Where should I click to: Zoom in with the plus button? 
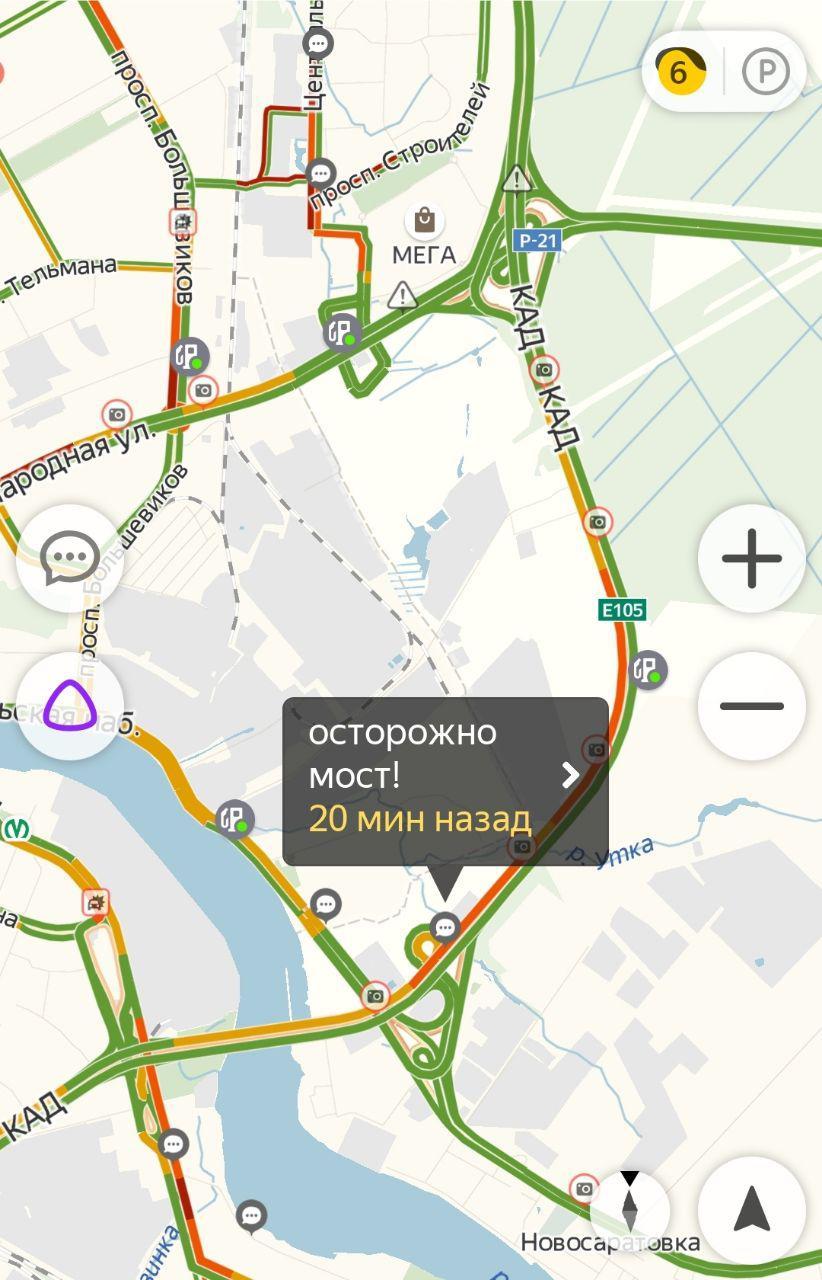point(751,558)
